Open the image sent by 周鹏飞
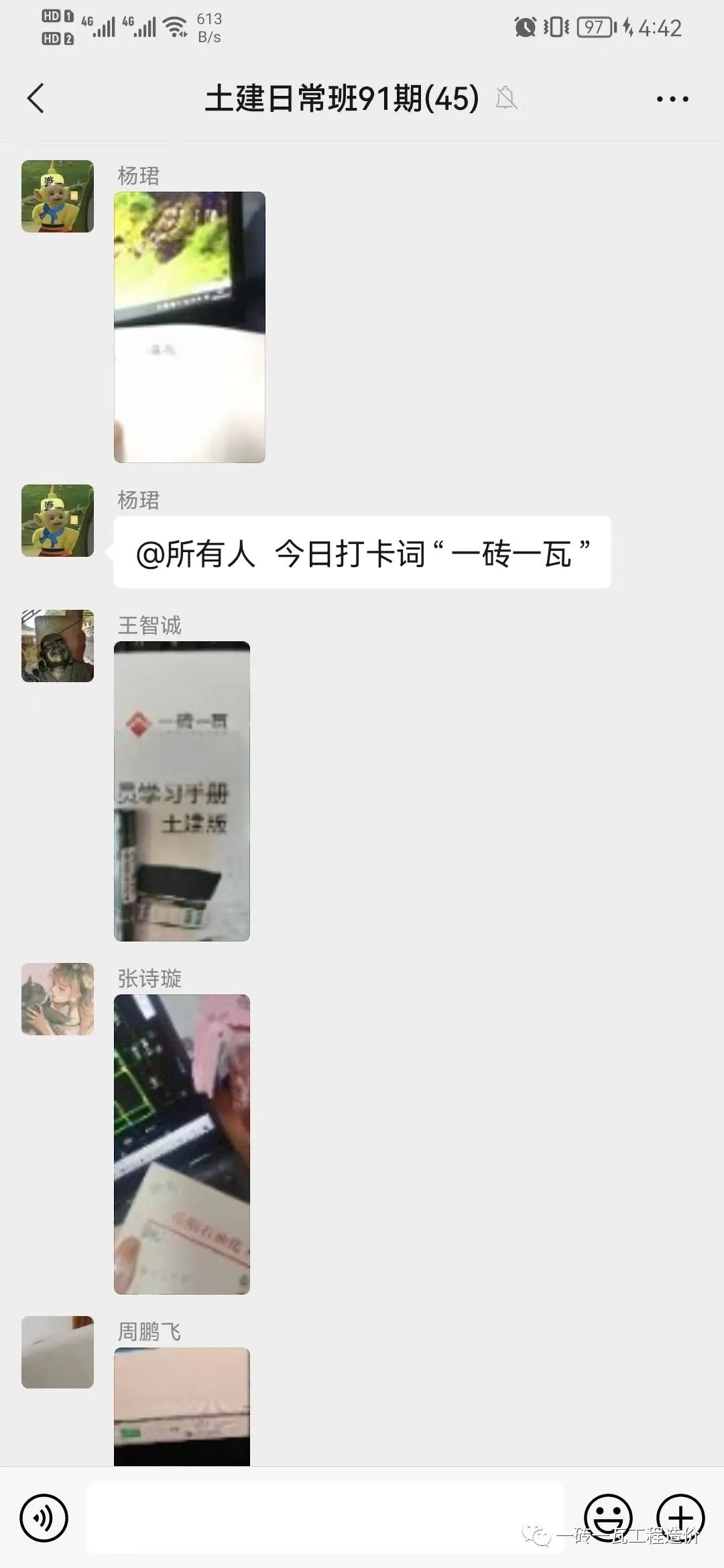The image size is (724, 1568). (182, 1406)
